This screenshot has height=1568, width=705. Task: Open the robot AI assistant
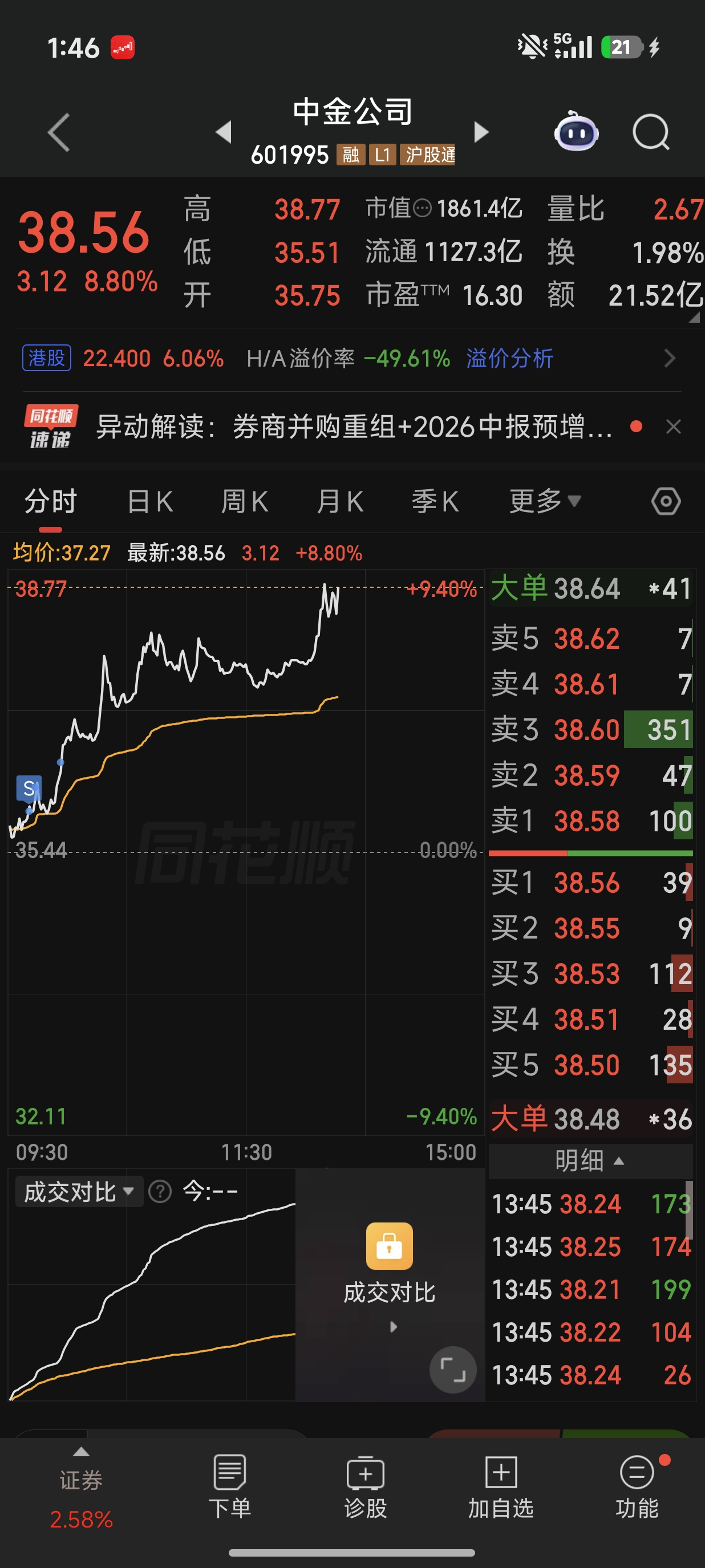click(x=576, y=131)
